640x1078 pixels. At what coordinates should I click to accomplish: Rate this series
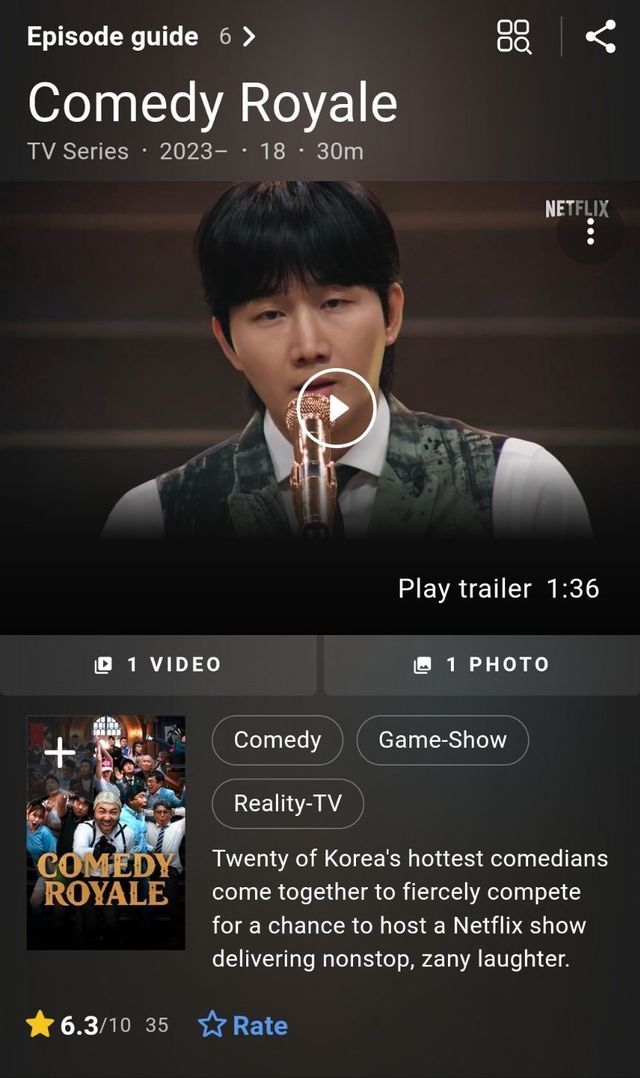(x=243, y=1025)
